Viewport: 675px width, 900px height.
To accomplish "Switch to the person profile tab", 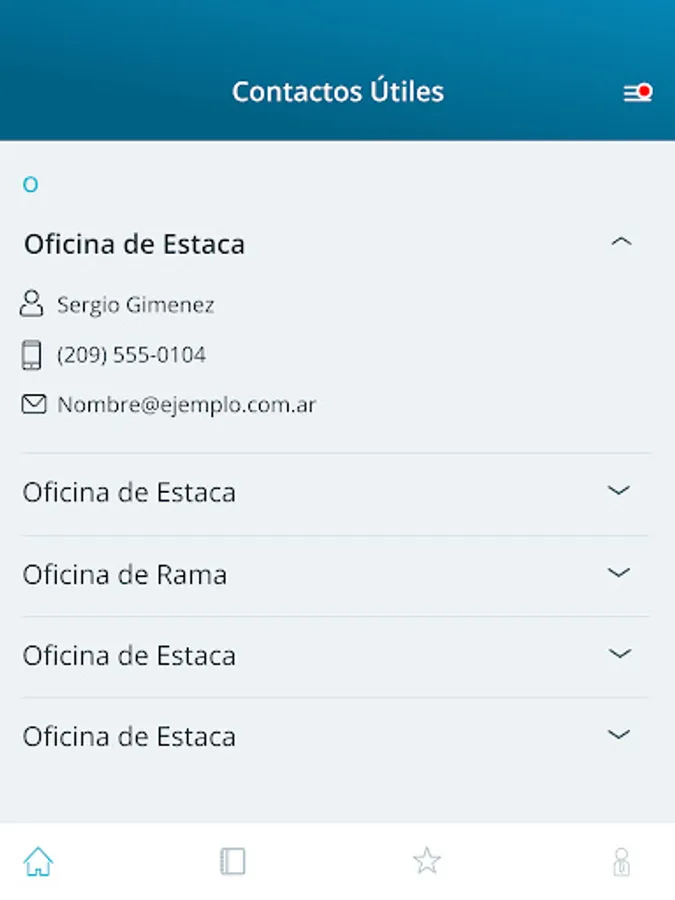I will (621, 861).
